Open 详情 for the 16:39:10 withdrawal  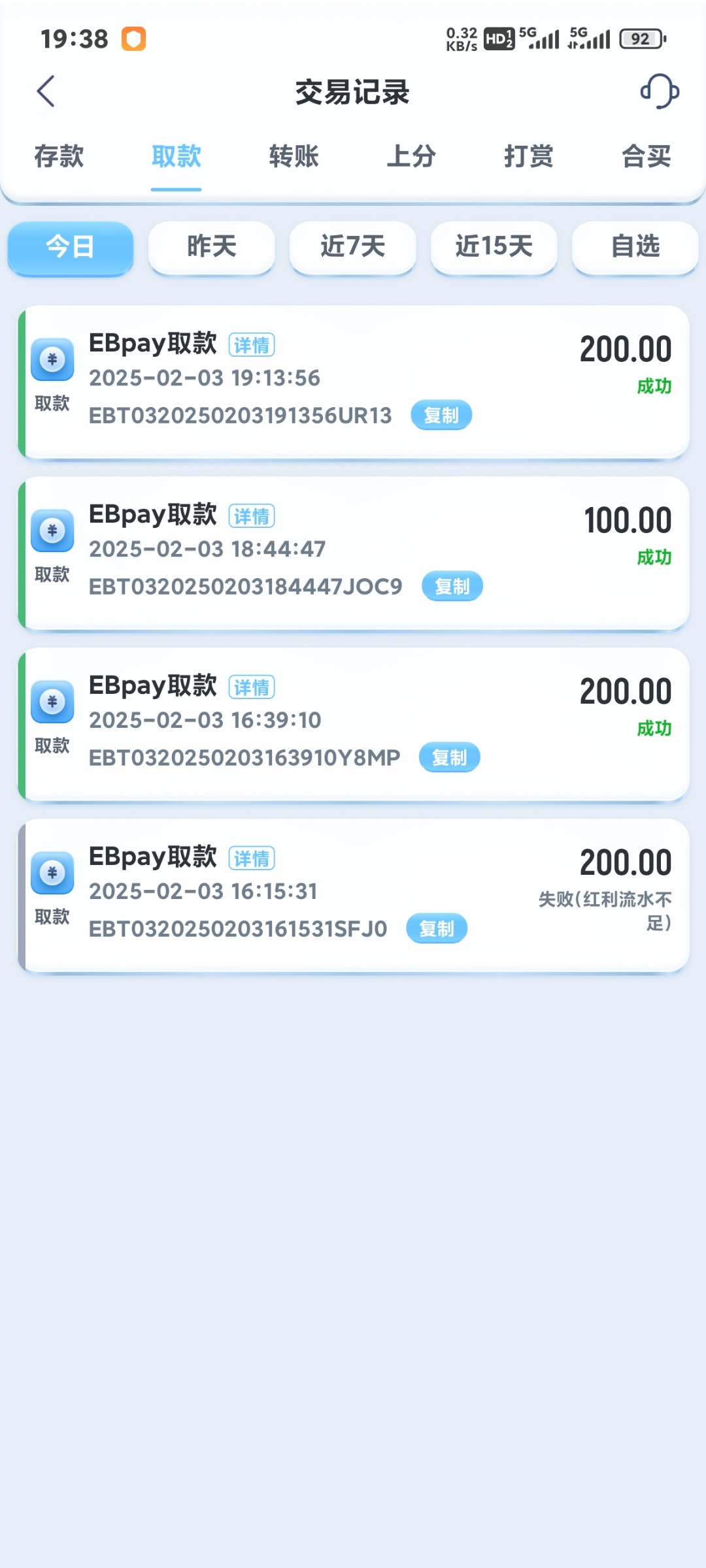[x=252, y=687]
